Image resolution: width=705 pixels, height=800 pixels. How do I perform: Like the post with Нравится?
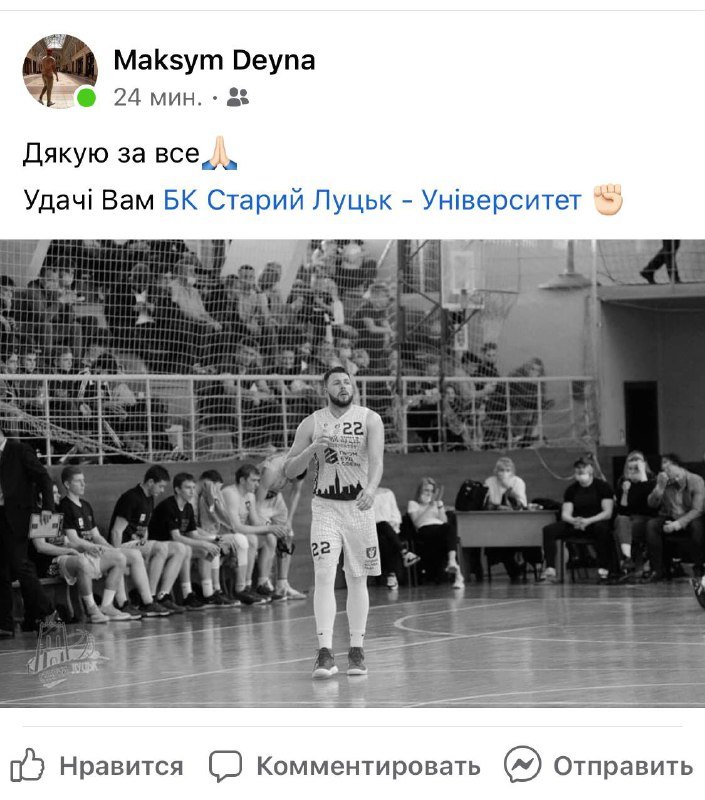click(x=98, y=767)
